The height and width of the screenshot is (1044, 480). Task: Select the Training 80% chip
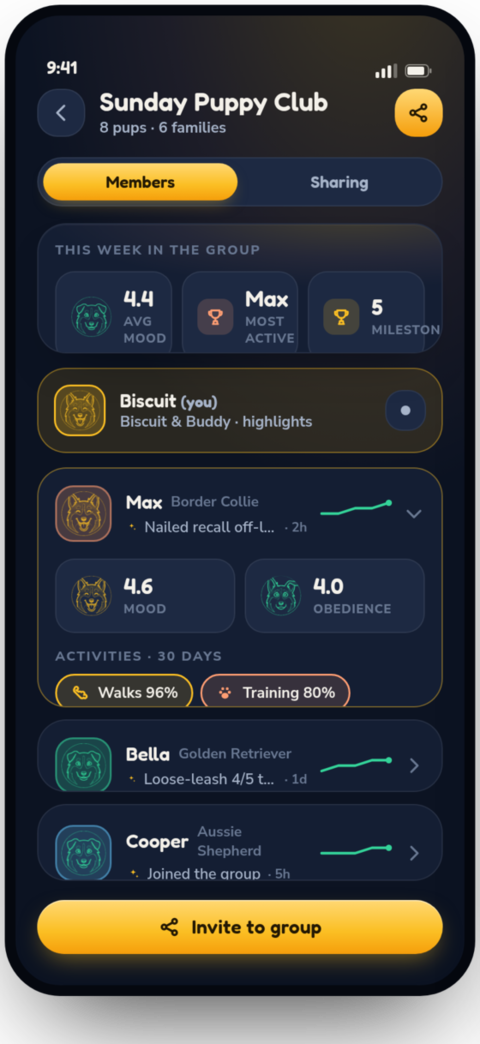pos(276,692)
